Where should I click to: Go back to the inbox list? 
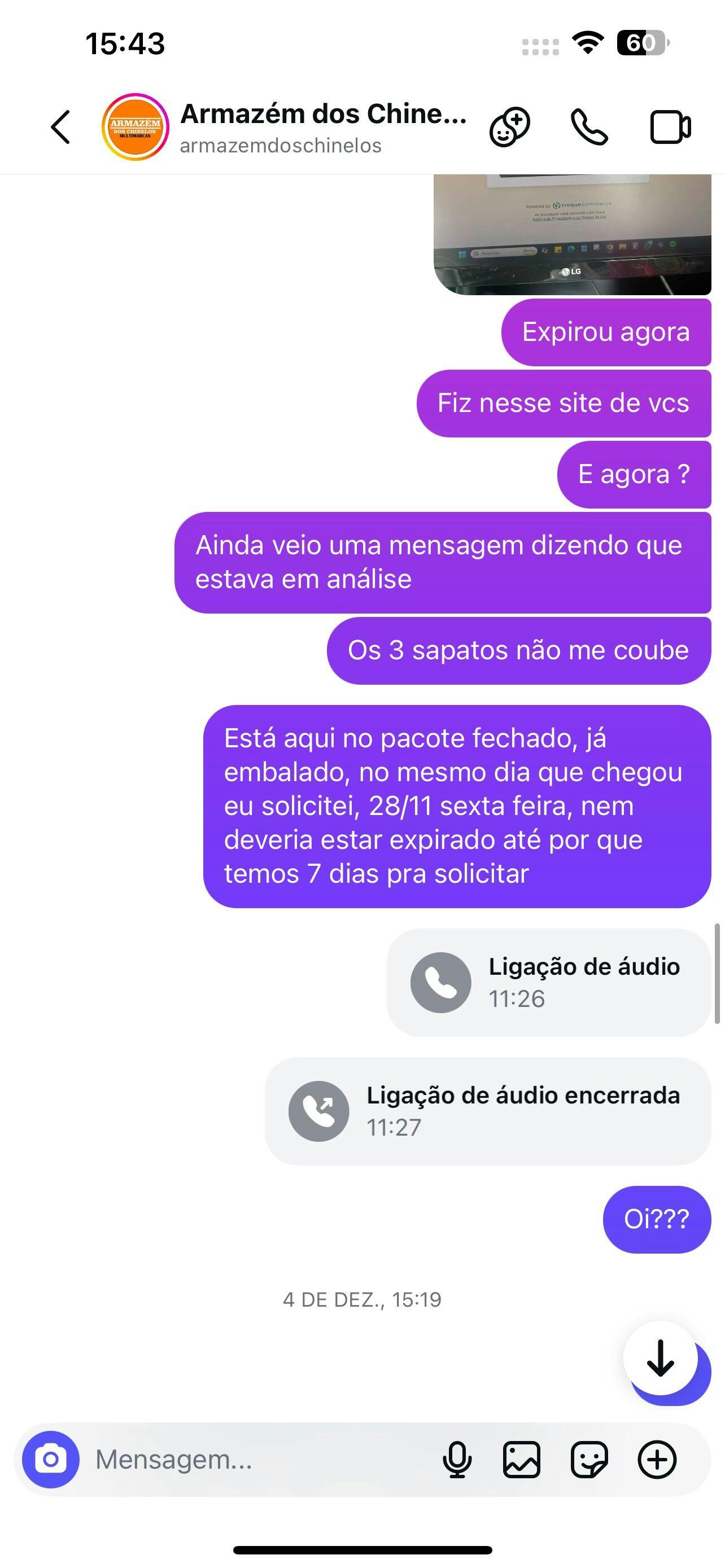click(61, 127)
